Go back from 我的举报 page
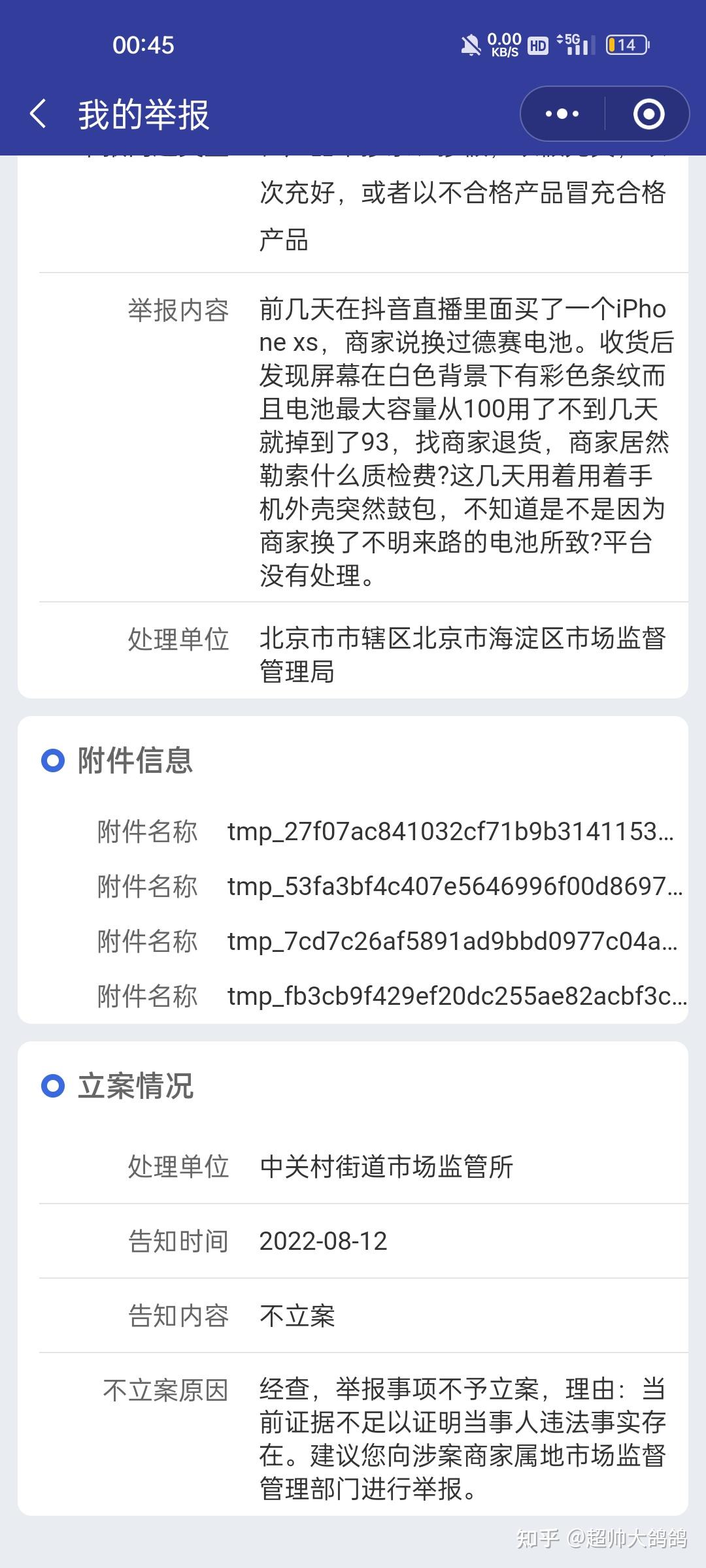The width and height of the screenshot is (706, 1568). (x=39, y=114)
